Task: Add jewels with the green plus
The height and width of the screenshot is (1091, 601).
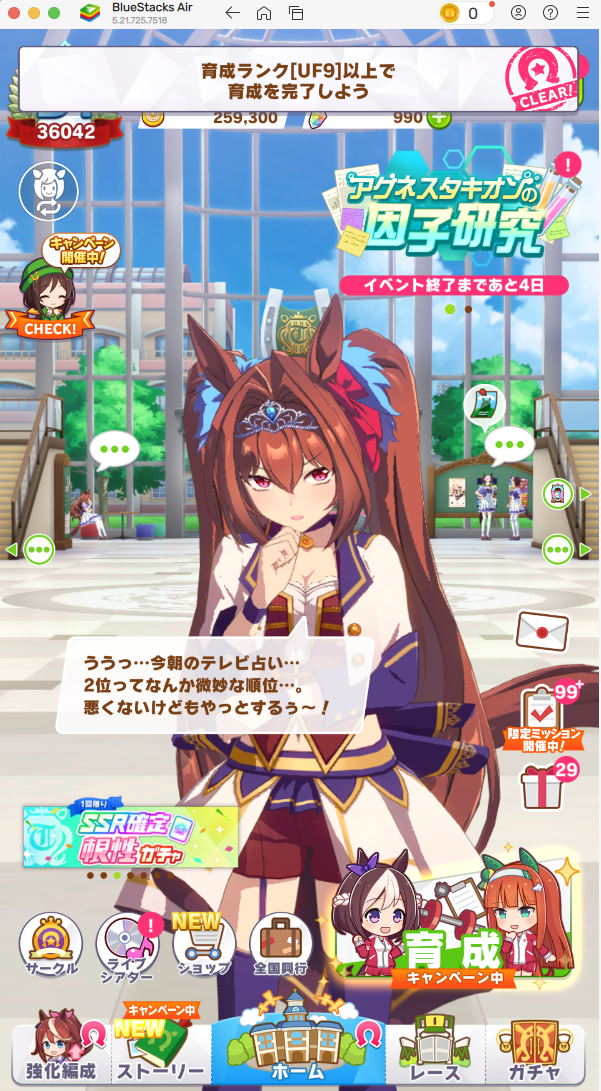Action: [x=439, y=117]
